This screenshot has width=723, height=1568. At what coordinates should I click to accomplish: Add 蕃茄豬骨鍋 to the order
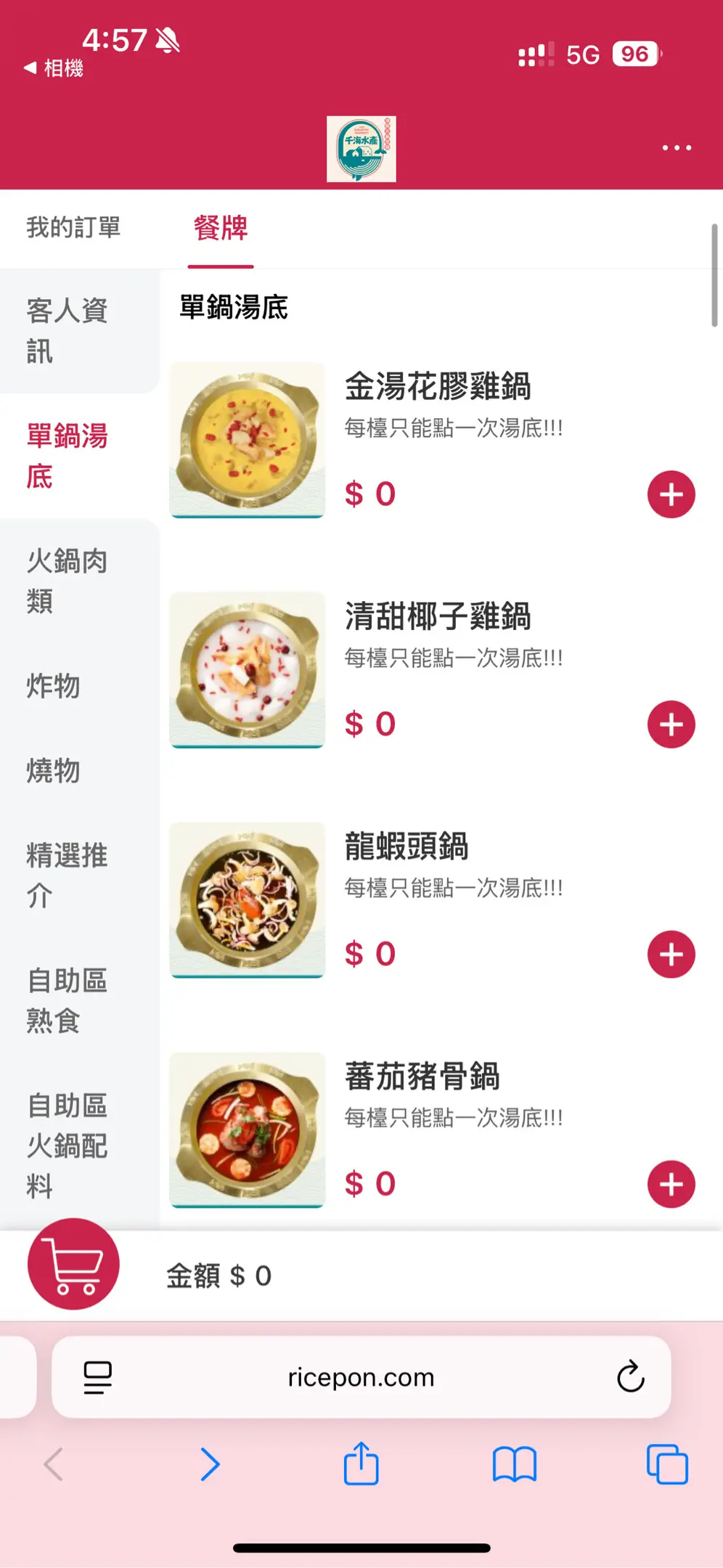pos(671,1185)
